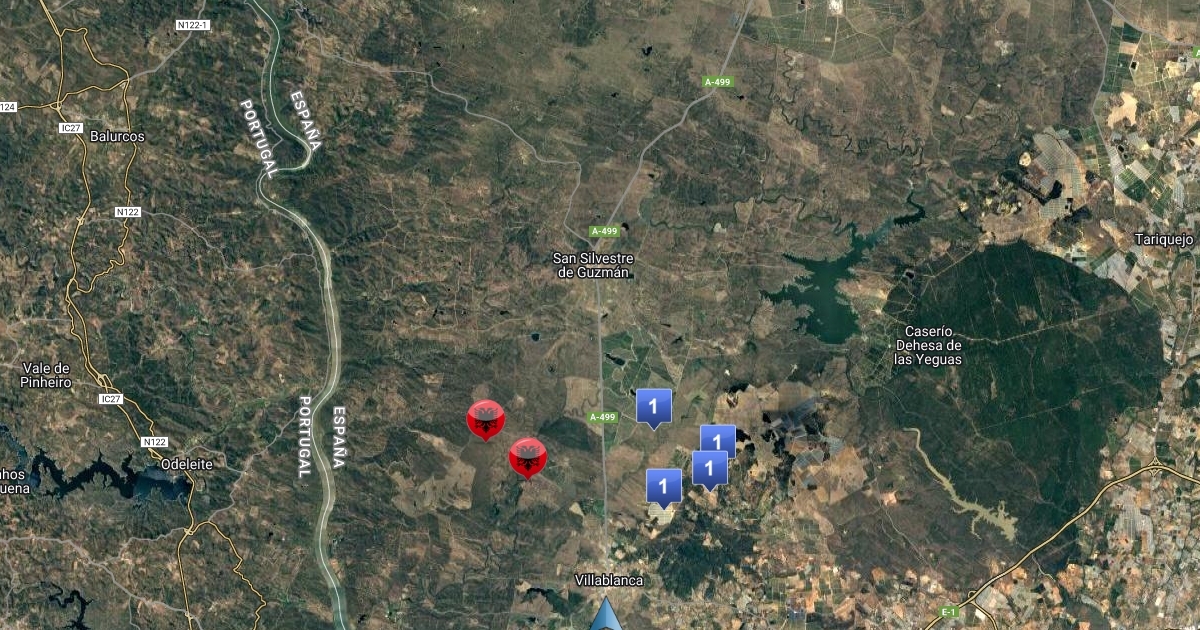1200x630 pixels.
Task: Open the red eagle marker nearest the Portugal border
Action: [486, 419]
